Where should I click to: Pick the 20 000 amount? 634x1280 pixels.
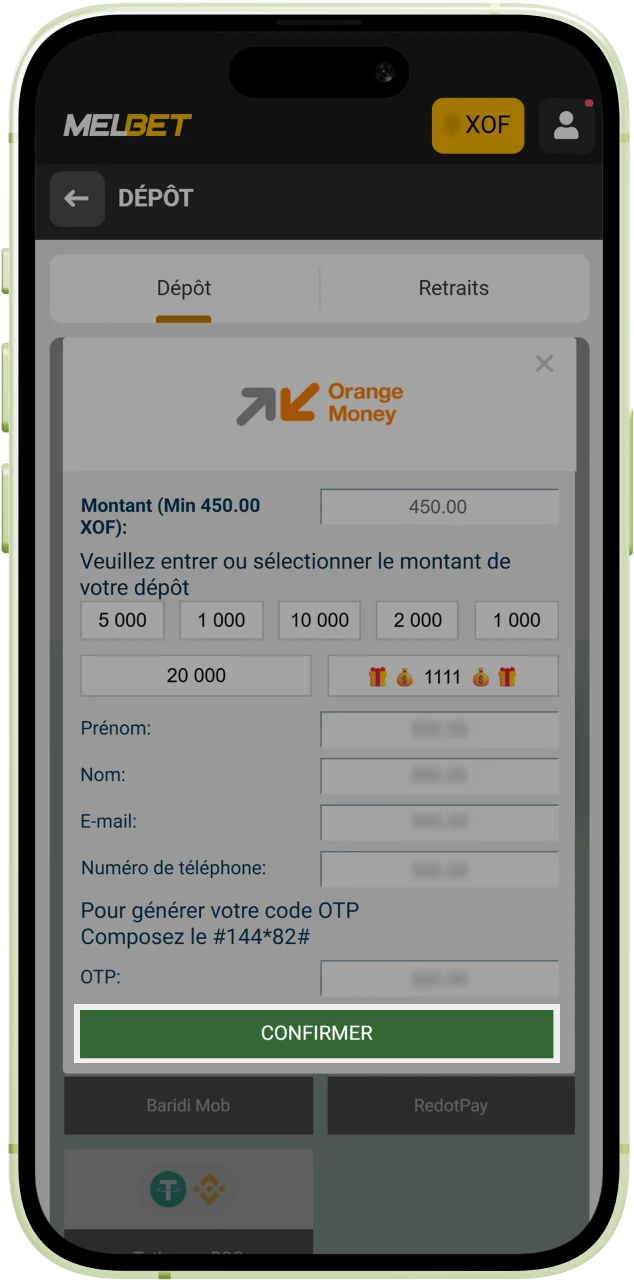coord(196,676)
